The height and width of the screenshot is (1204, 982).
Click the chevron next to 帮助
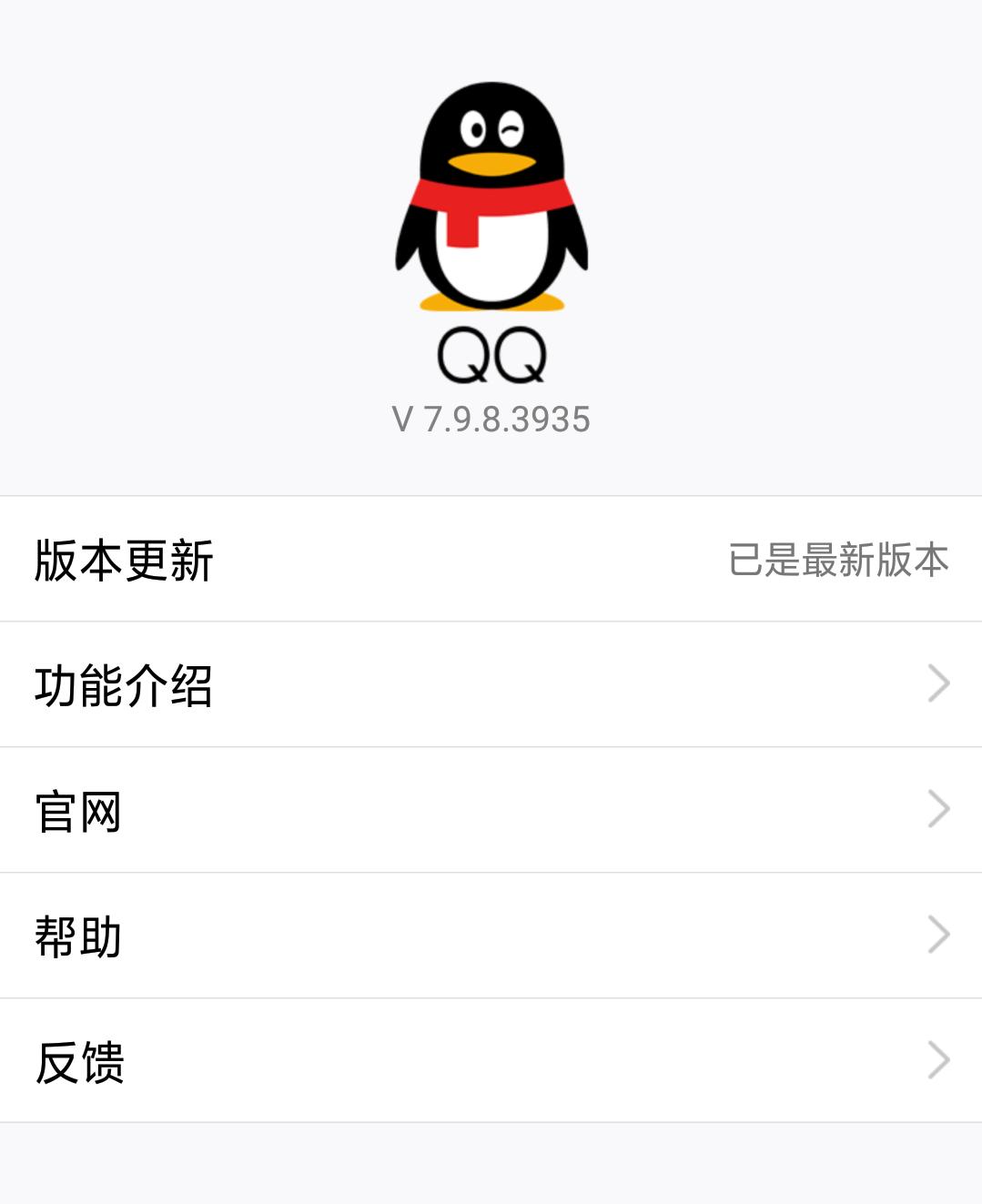936,936
